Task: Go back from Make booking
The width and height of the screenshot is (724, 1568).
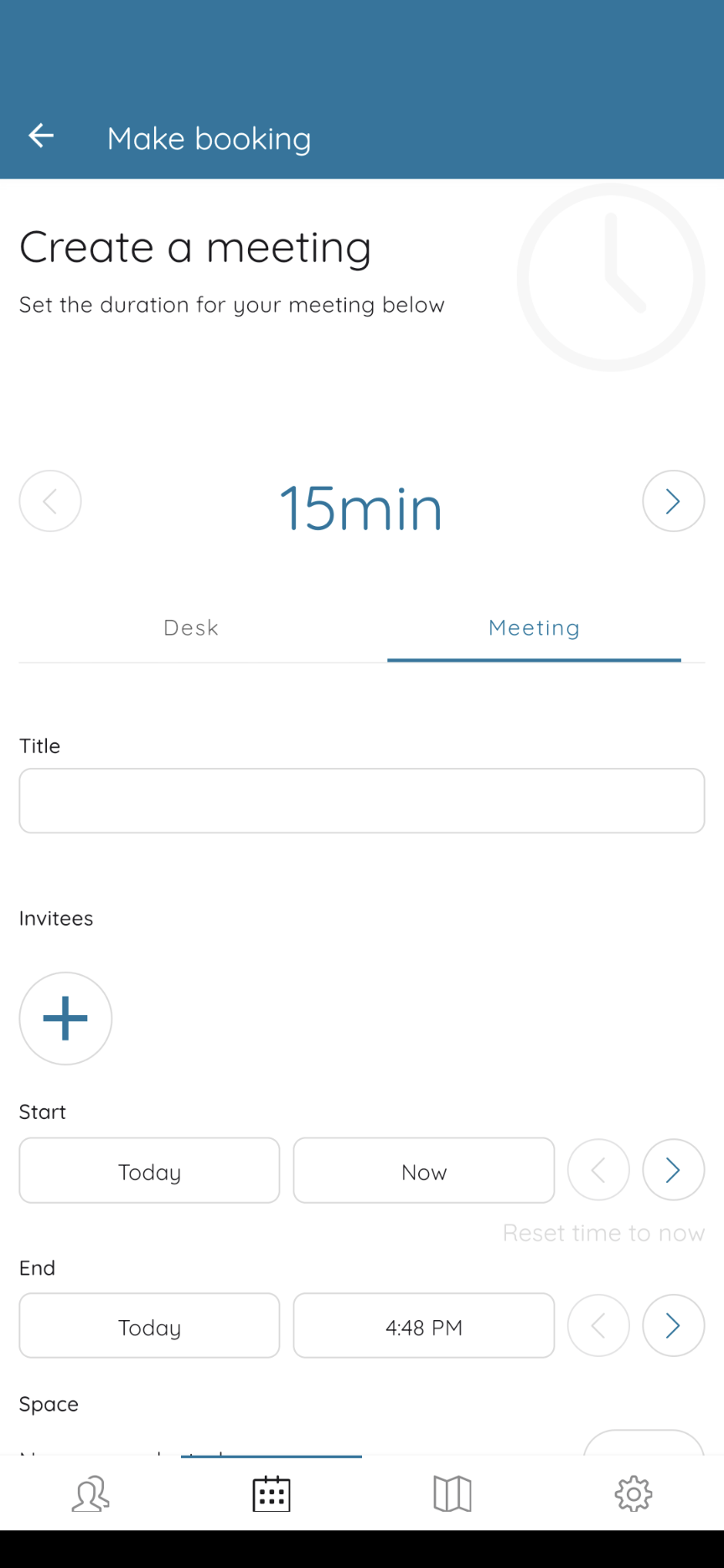Action: point(41,136)
